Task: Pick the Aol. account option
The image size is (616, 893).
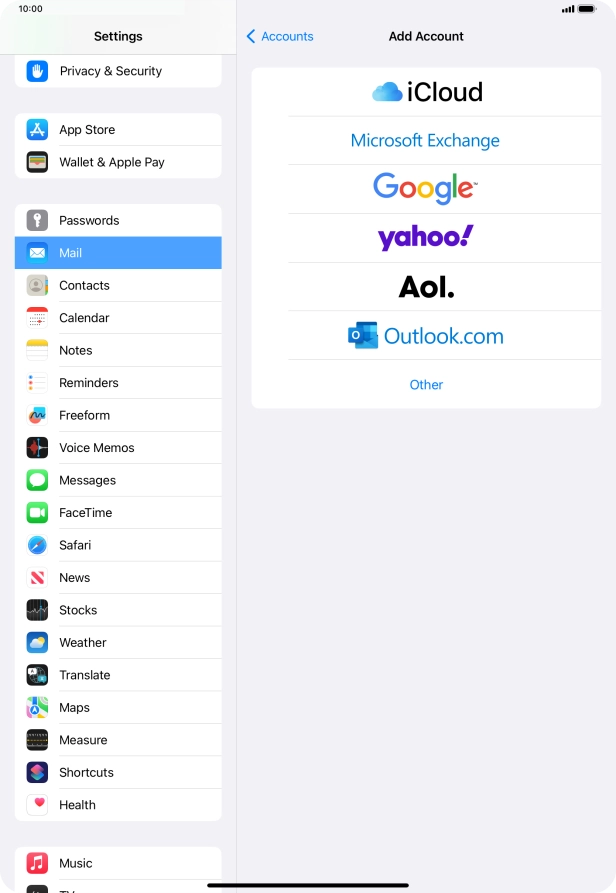Action: pyautogui.click(x=426, y=287)
